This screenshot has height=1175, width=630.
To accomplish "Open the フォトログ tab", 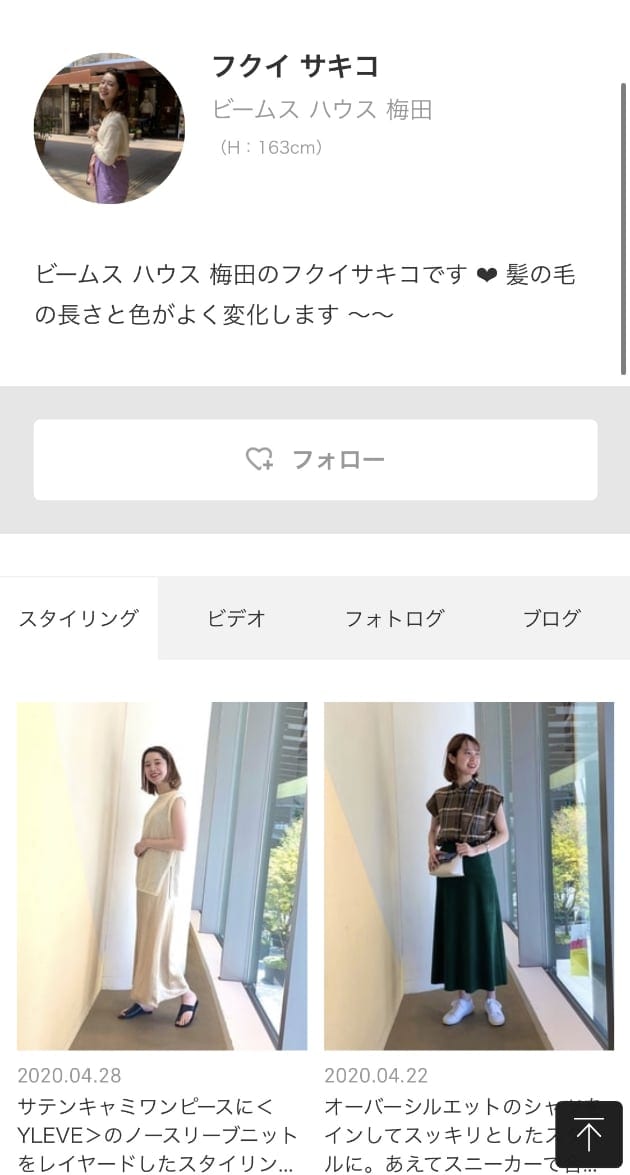I will click(x=394, y=618).
